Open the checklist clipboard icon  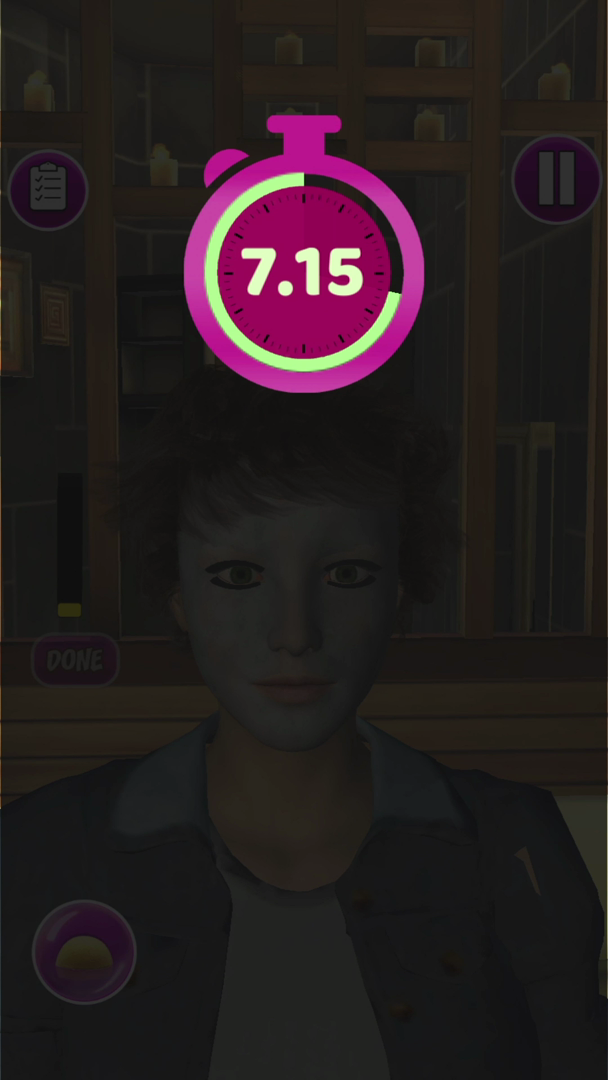(47, 189)
